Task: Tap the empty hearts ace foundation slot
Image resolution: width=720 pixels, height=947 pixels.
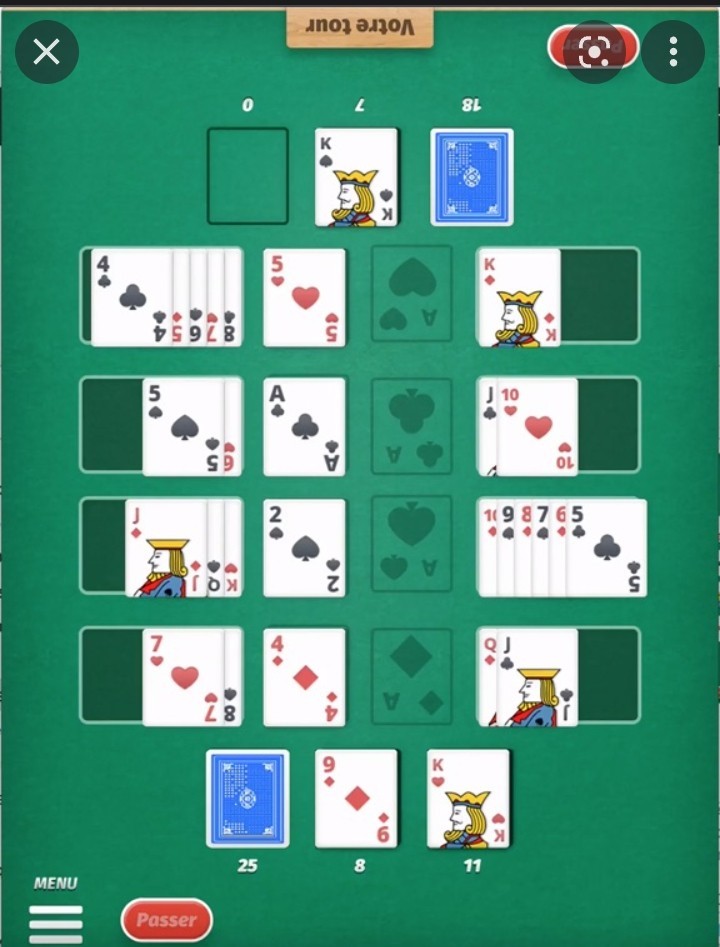Action: tap(412, 298)
